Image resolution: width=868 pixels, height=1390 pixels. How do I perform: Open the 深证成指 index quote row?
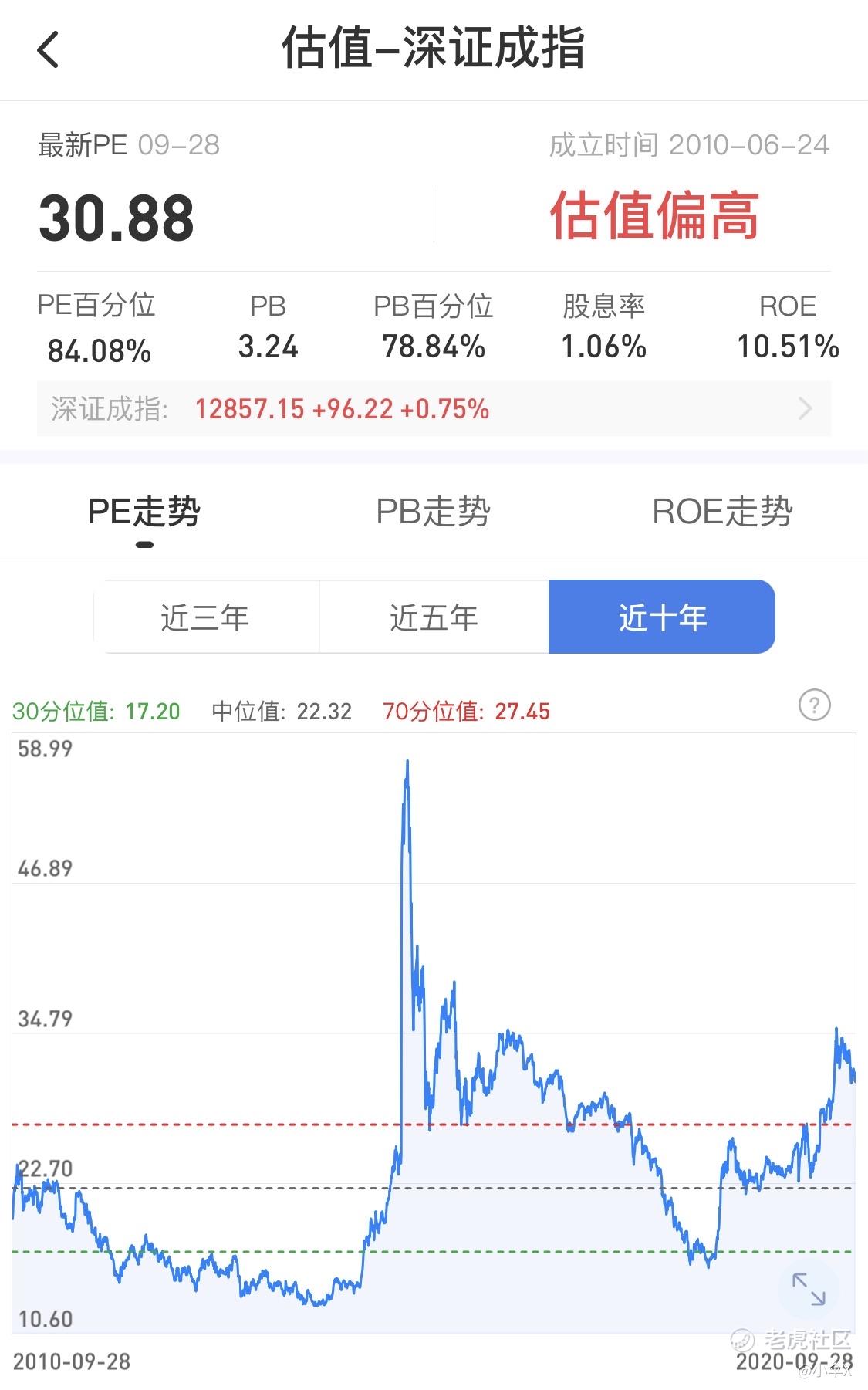coord(434,408)
